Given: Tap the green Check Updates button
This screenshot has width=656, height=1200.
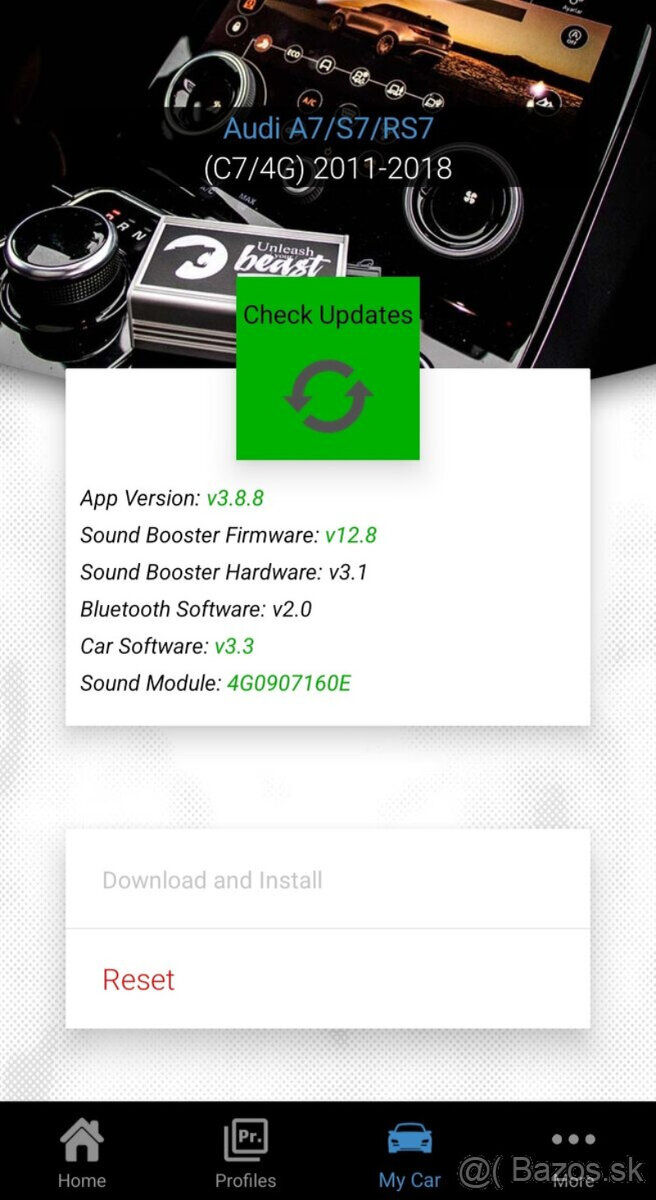Looking at the screenshot, I should pyautogui.click(x=327, y=369).
